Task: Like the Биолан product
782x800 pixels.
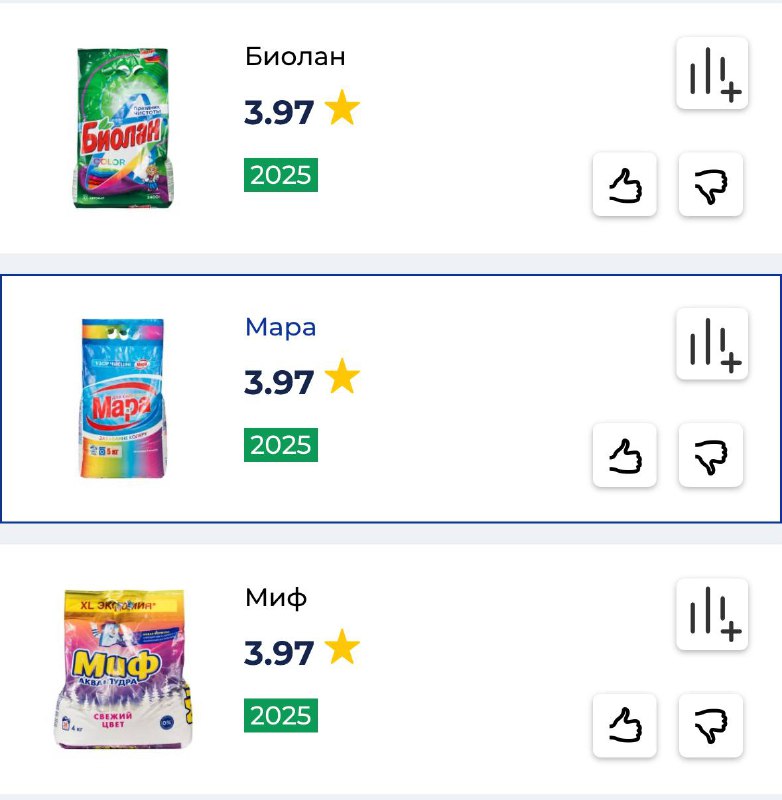Action: coord(625,184)
